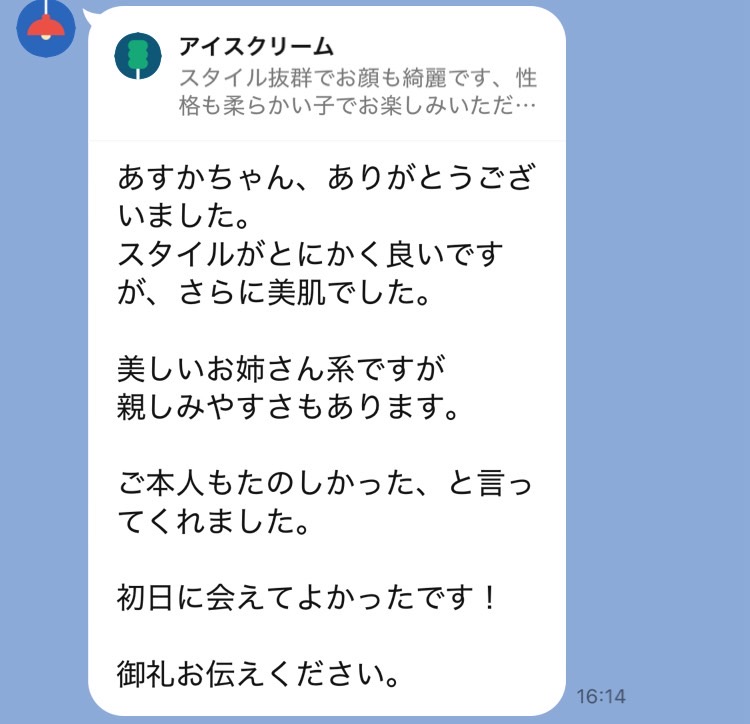Jump to the quoted アイスクリーム message
The image size is (750, 724).
(330, 77)
